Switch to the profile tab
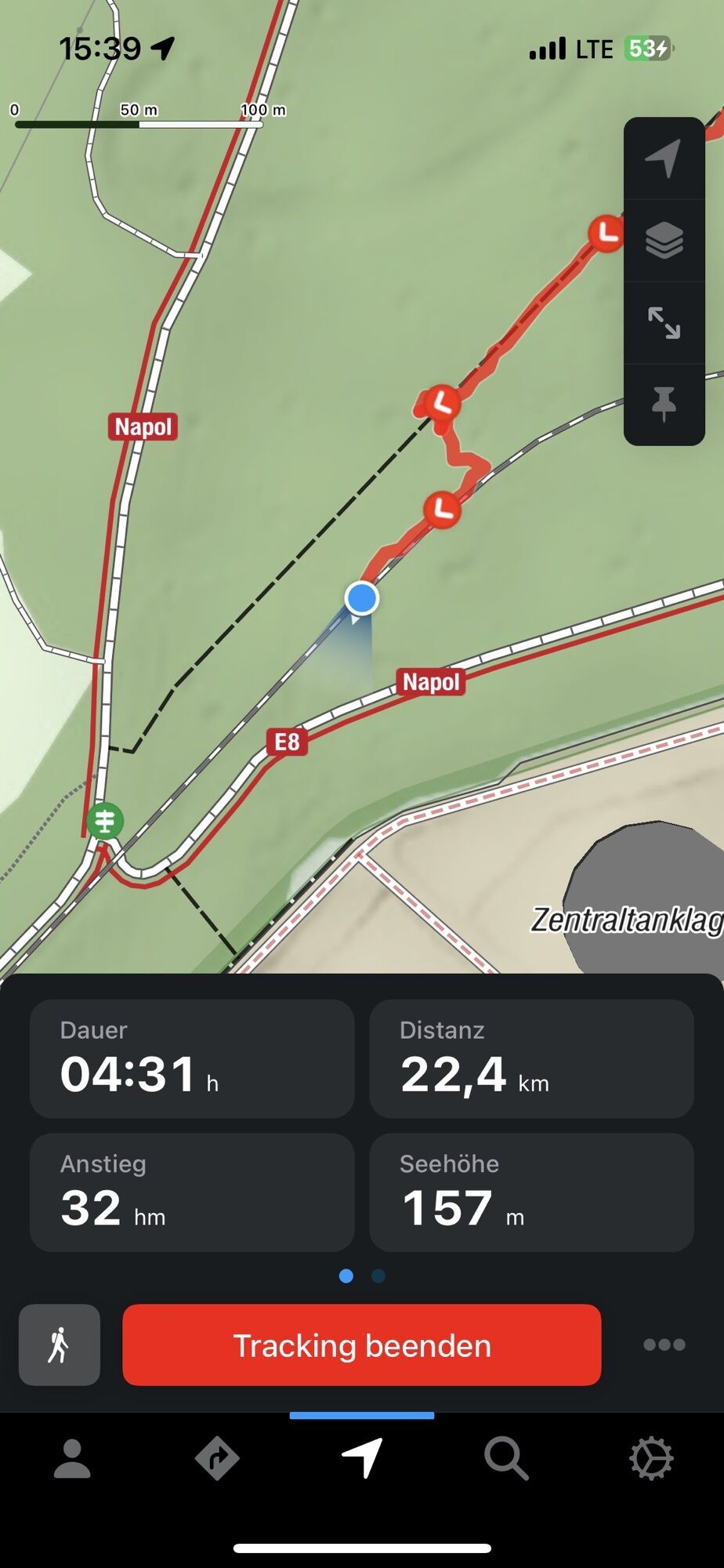Image resolution: width=724 pixels, height=1568 pixels. [72, 1459]
